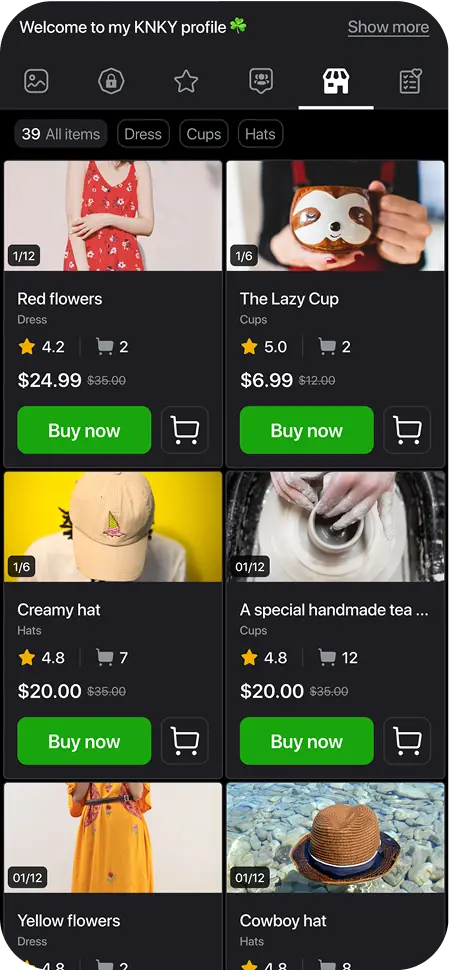Buy the Red flowers dress now
The height and width of the screenshot is (970, 449).
click(x=84, y=430)
